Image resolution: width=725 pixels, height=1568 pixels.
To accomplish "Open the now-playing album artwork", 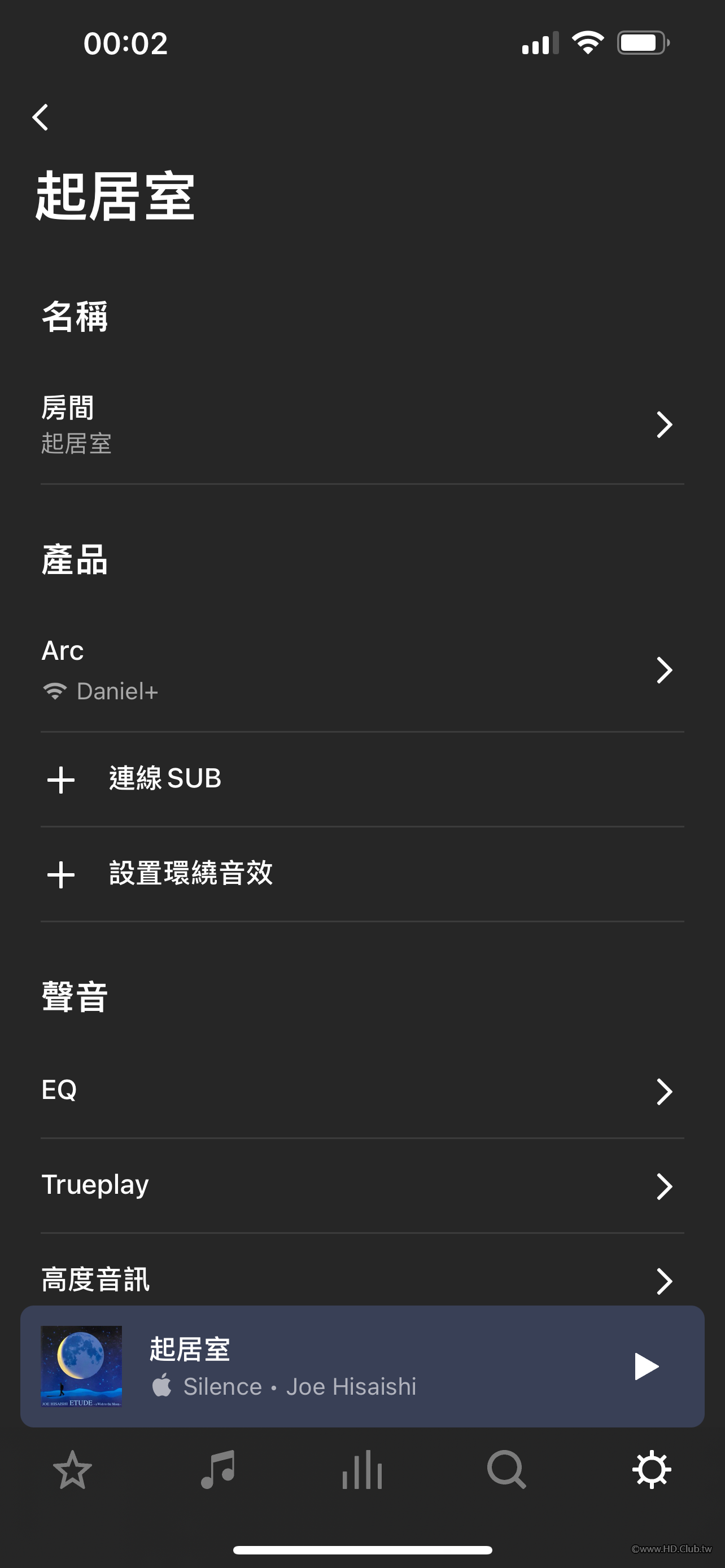I will [x=81, y=1366].
